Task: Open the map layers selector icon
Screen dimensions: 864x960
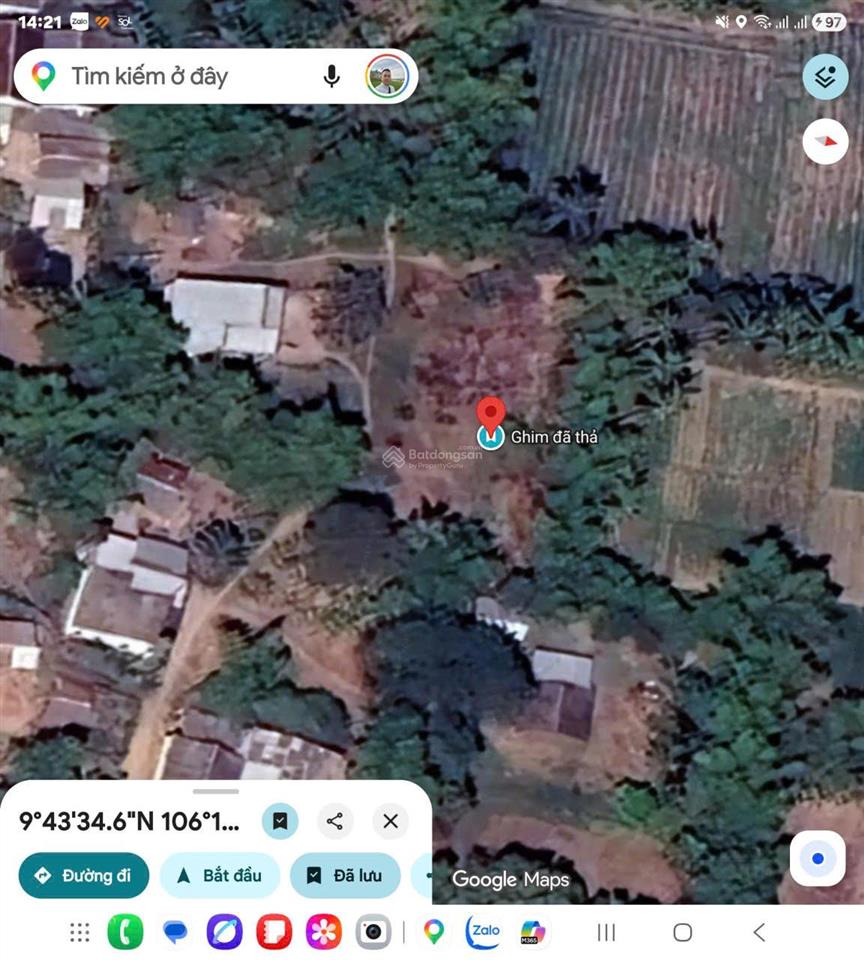Action: [x=825, y=76]
